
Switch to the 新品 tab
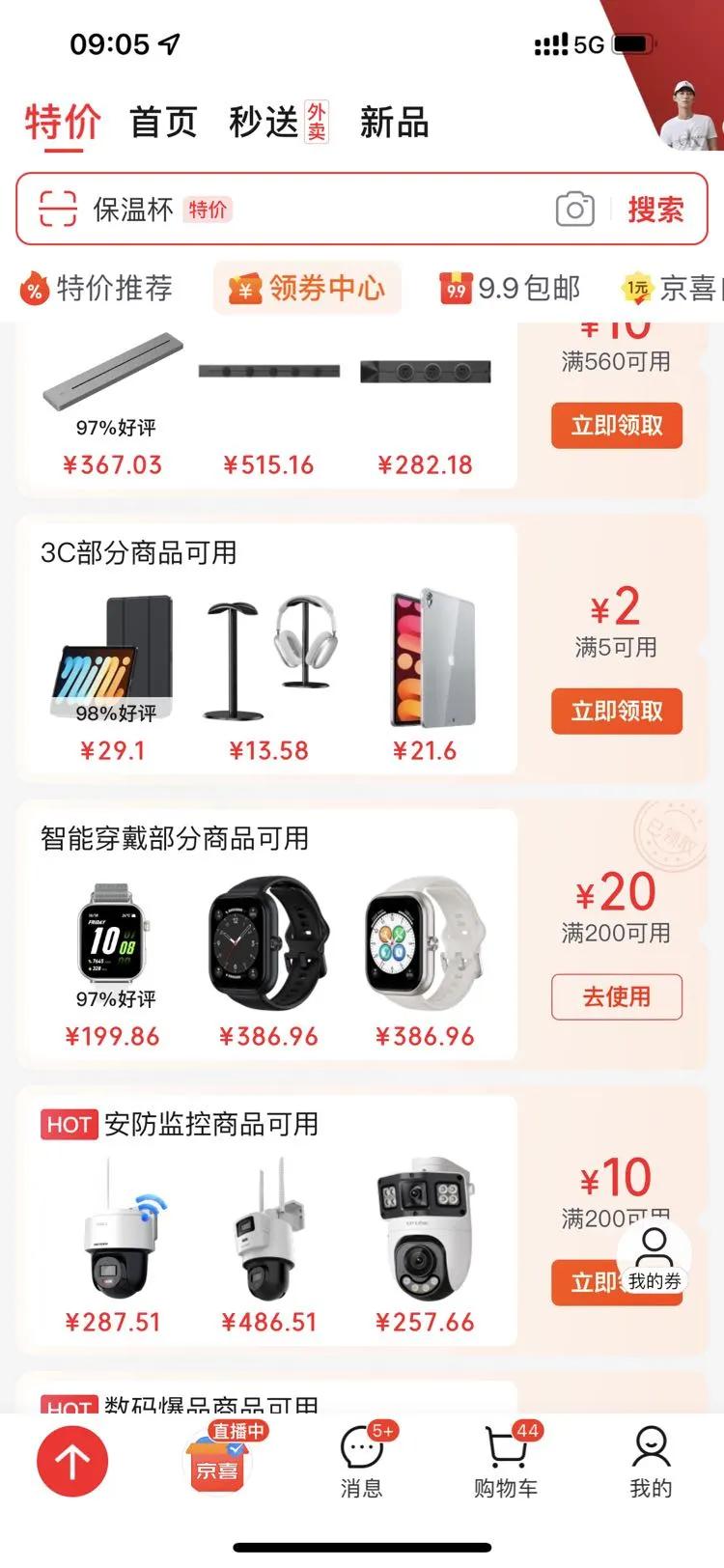(391, 120)
